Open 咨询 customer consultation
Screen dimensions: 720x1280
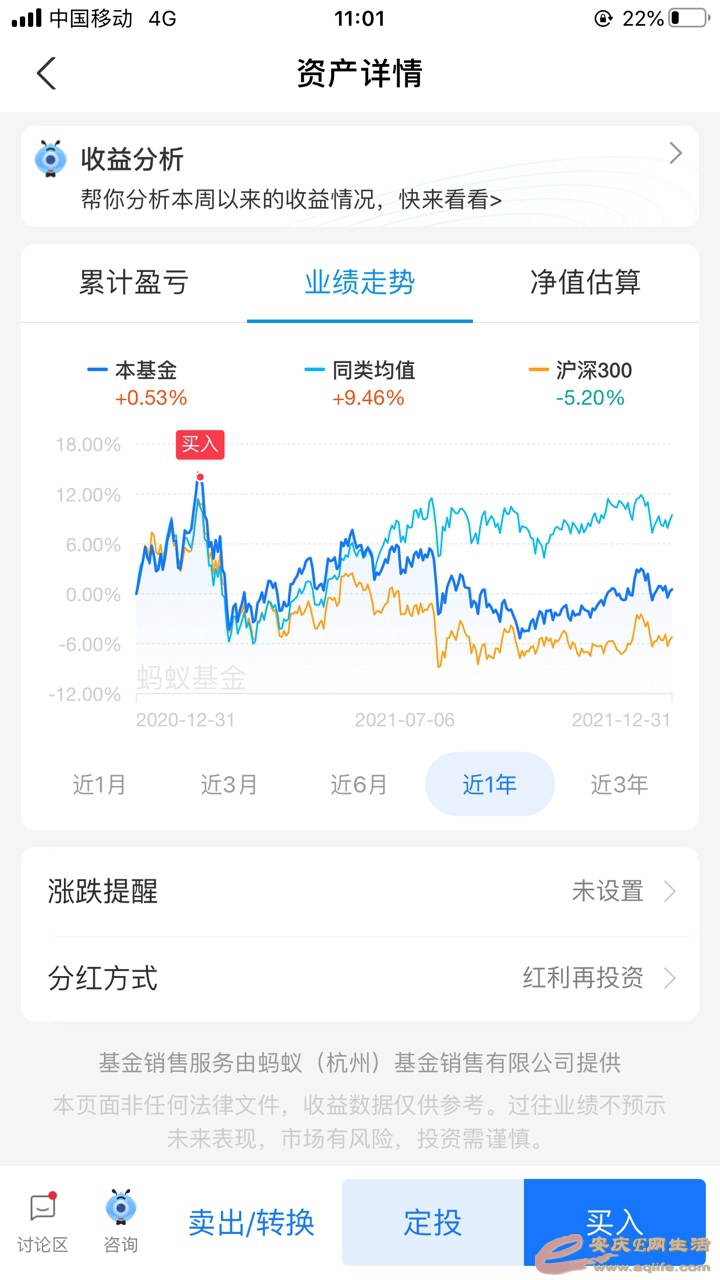[x=121, y=1222]
